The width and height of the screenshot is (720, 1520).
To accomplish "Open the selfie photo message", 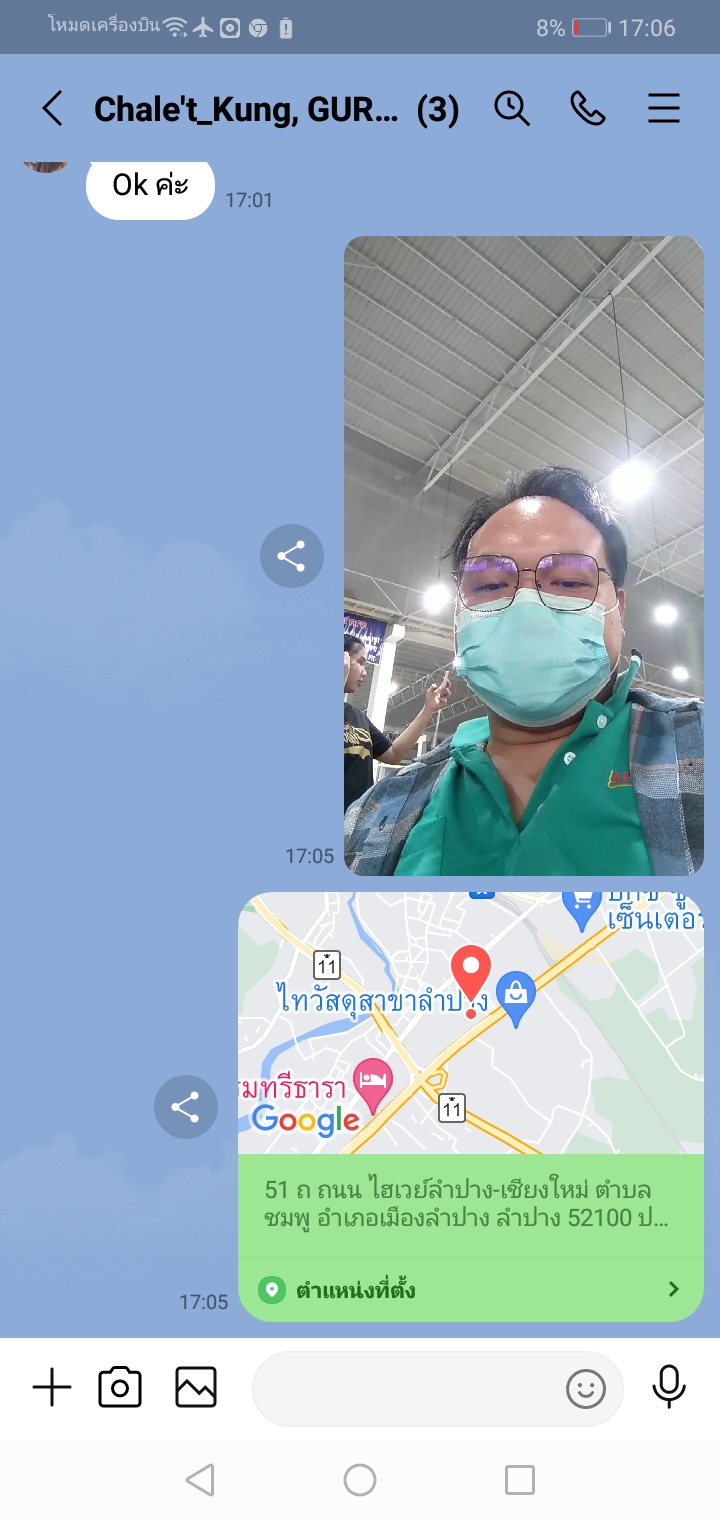I will (x=523, y=555).
